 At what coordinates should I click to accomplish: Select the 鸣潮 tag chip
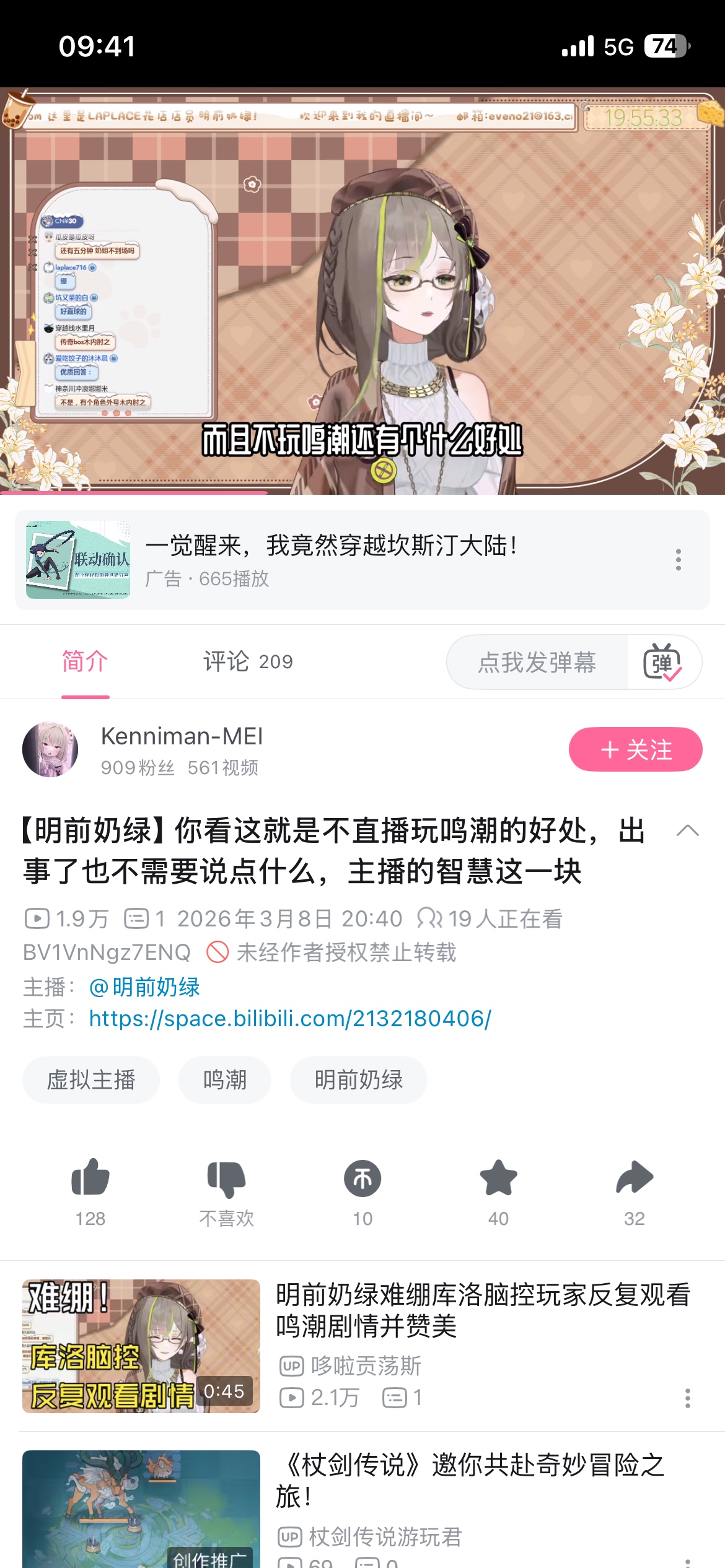tap(225, 1080)
